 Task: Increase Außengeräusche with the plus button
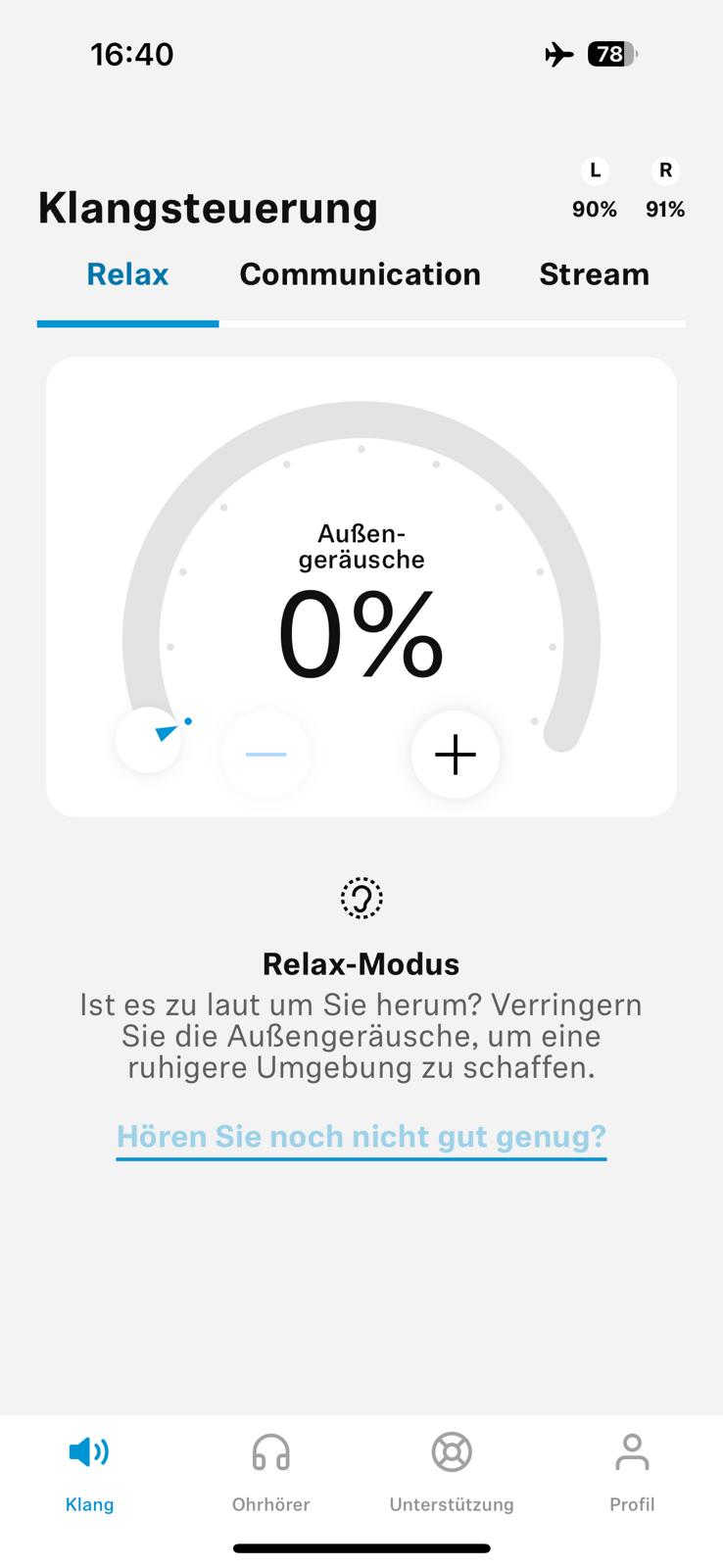456,755
